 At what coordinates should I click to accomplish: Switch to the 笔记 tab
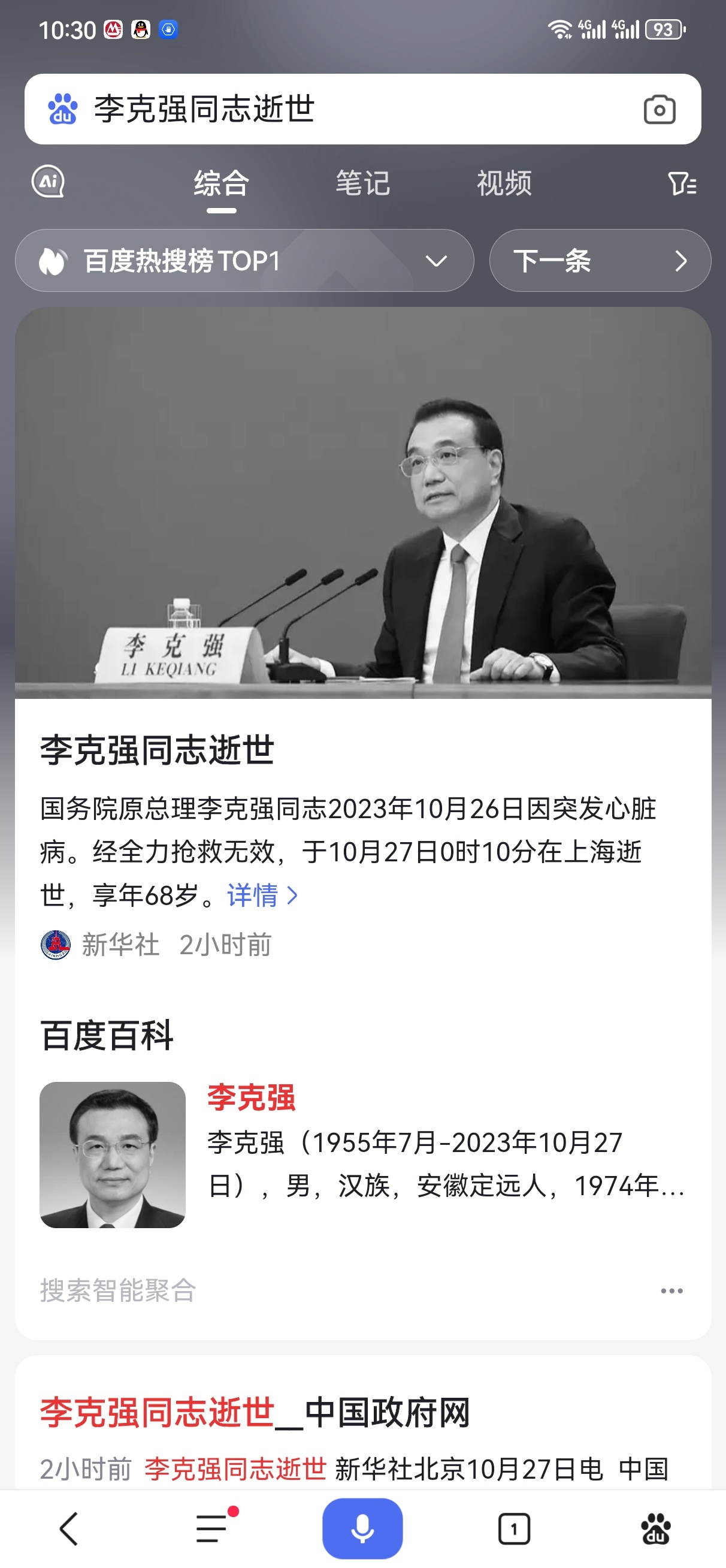[362, 183]
